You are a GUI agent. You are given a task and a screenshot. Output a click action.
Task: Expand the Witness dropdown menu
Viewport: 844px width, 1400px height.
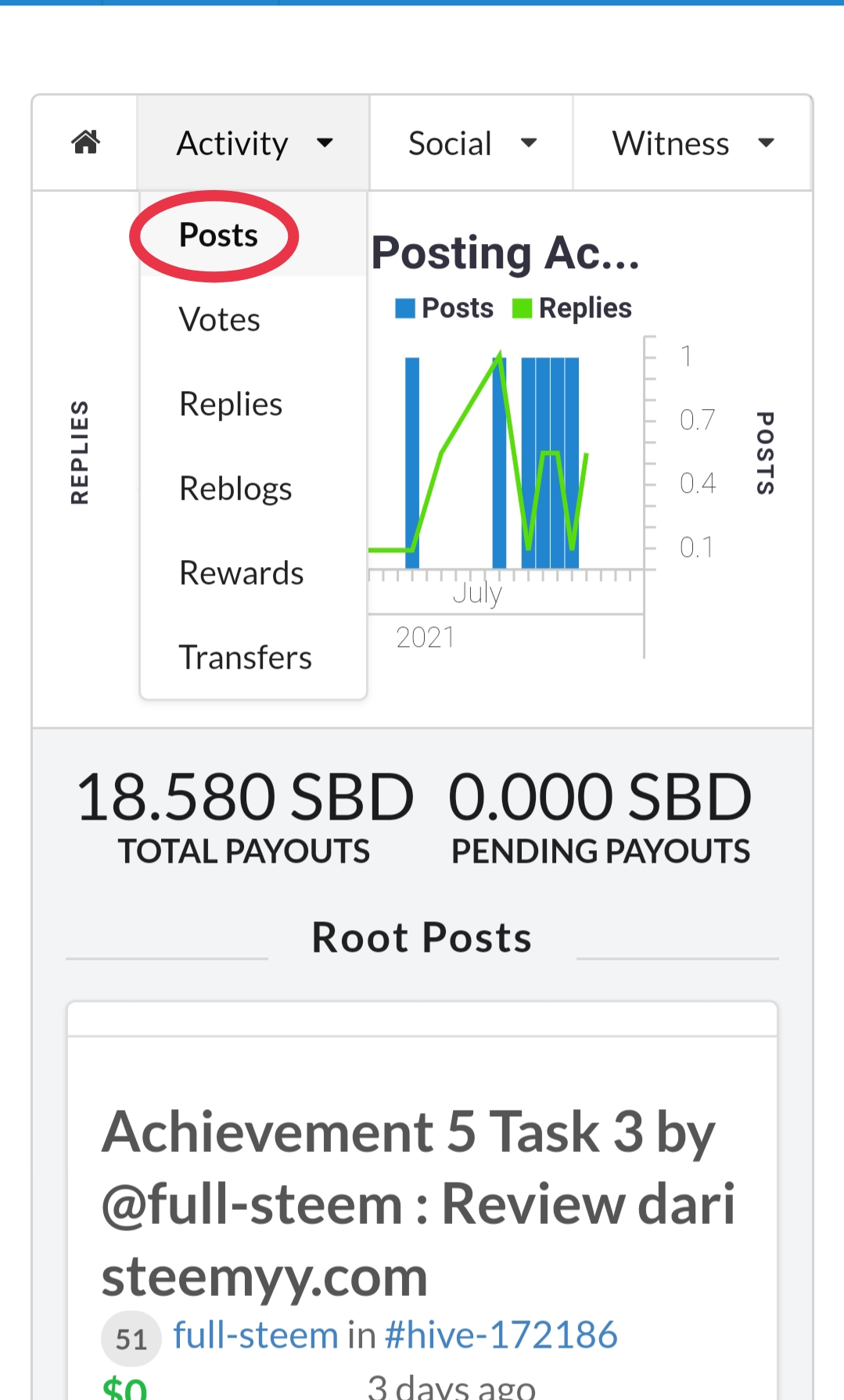point(692,143)
